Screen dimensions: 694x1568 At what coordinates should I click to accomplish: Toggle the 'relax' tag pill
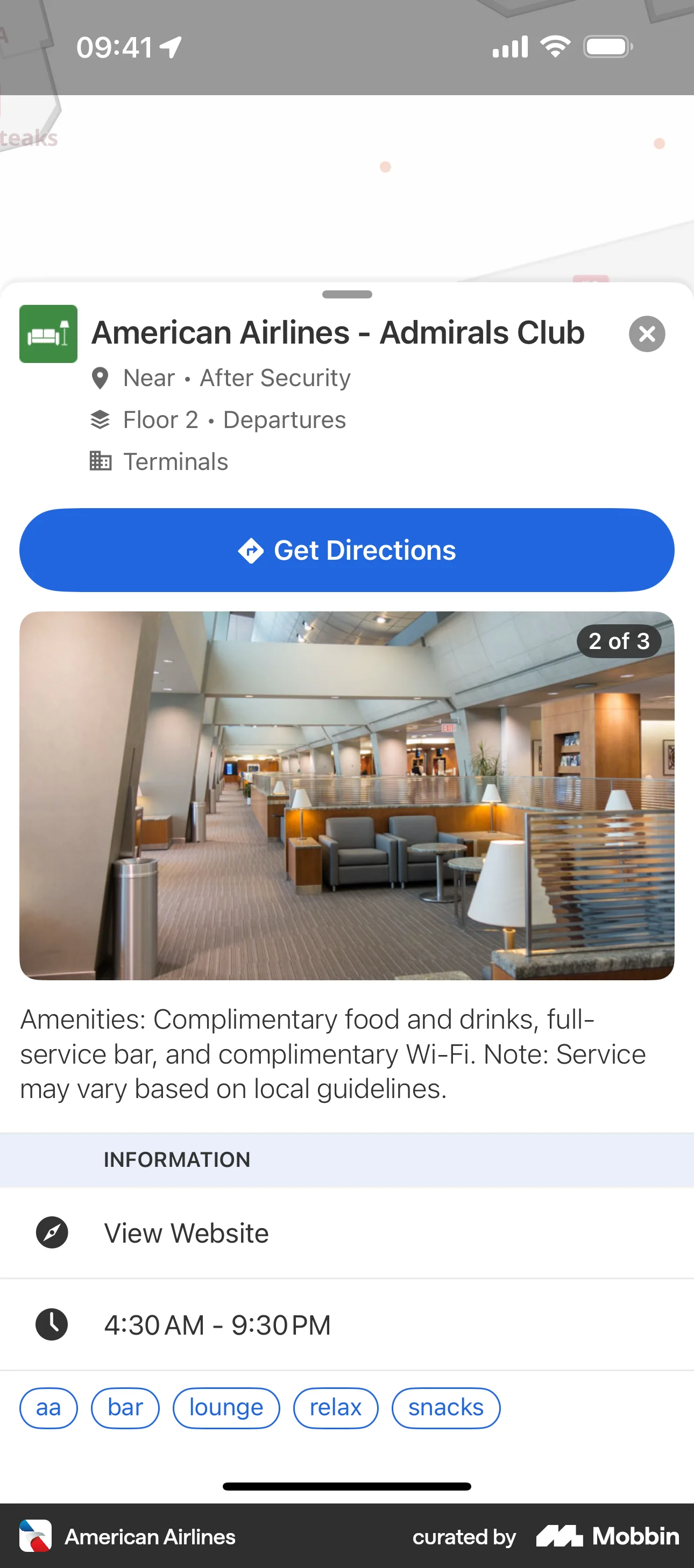(336, 1407)
